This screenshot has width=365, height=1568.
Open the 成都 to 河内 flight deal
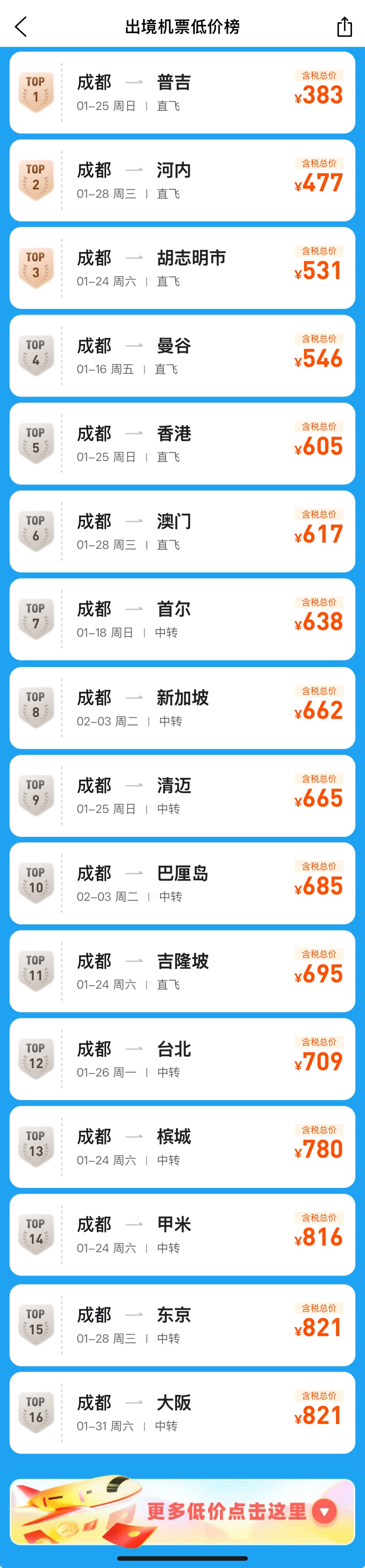click(182, 180)
